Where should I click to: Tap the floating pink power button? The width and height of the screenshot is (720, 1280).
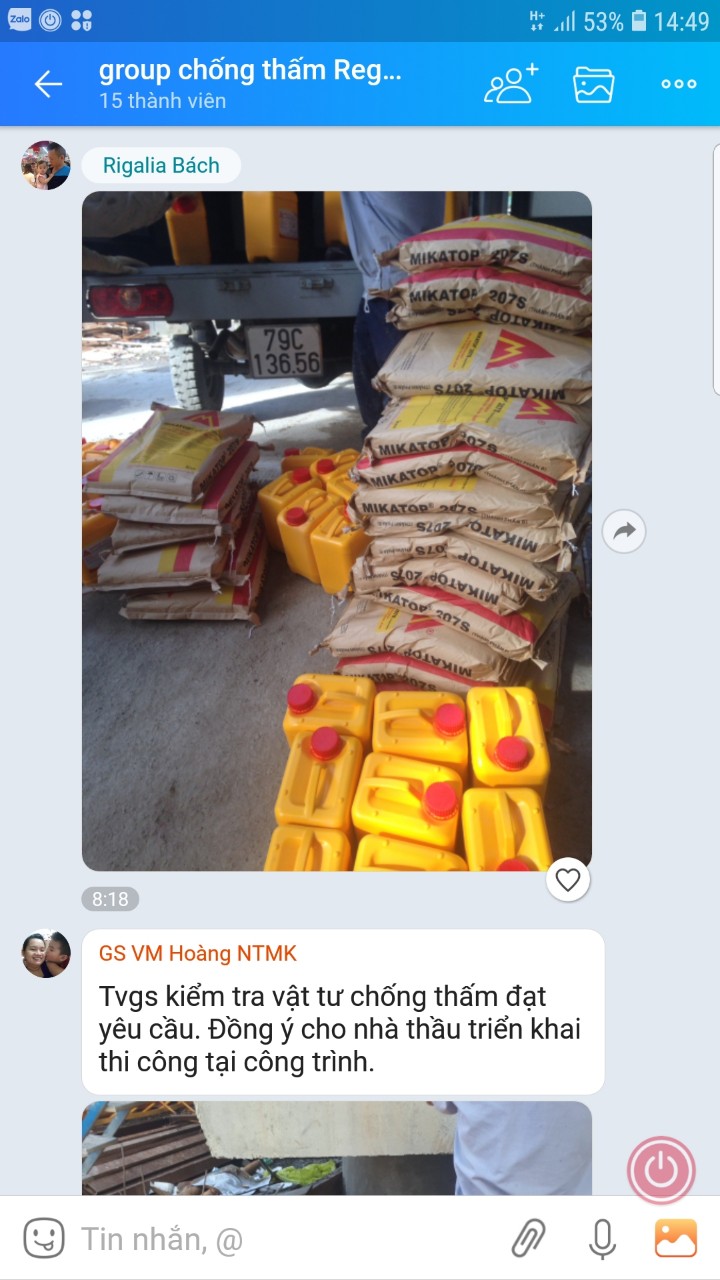point(661,1170)
